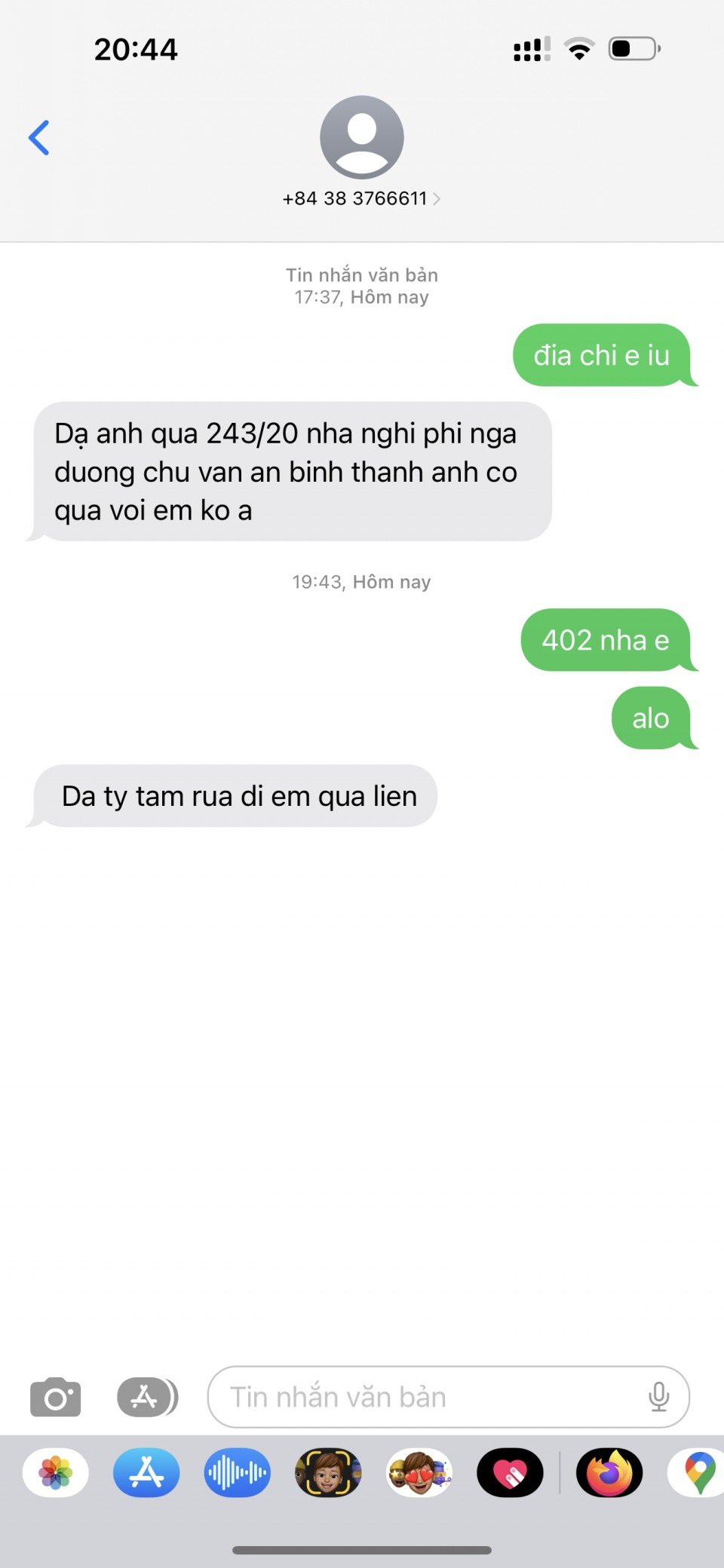Open Google Maps in the app strip
This screenshot has width=724, height=1568.
[x=698, y=1472]
